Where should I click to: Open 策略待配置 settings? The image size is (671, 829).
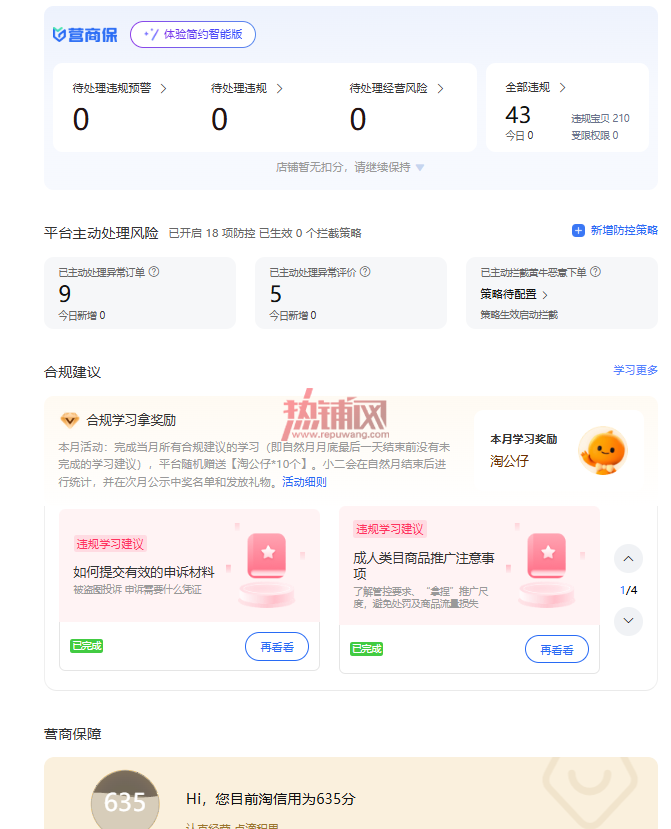(514, 294)
